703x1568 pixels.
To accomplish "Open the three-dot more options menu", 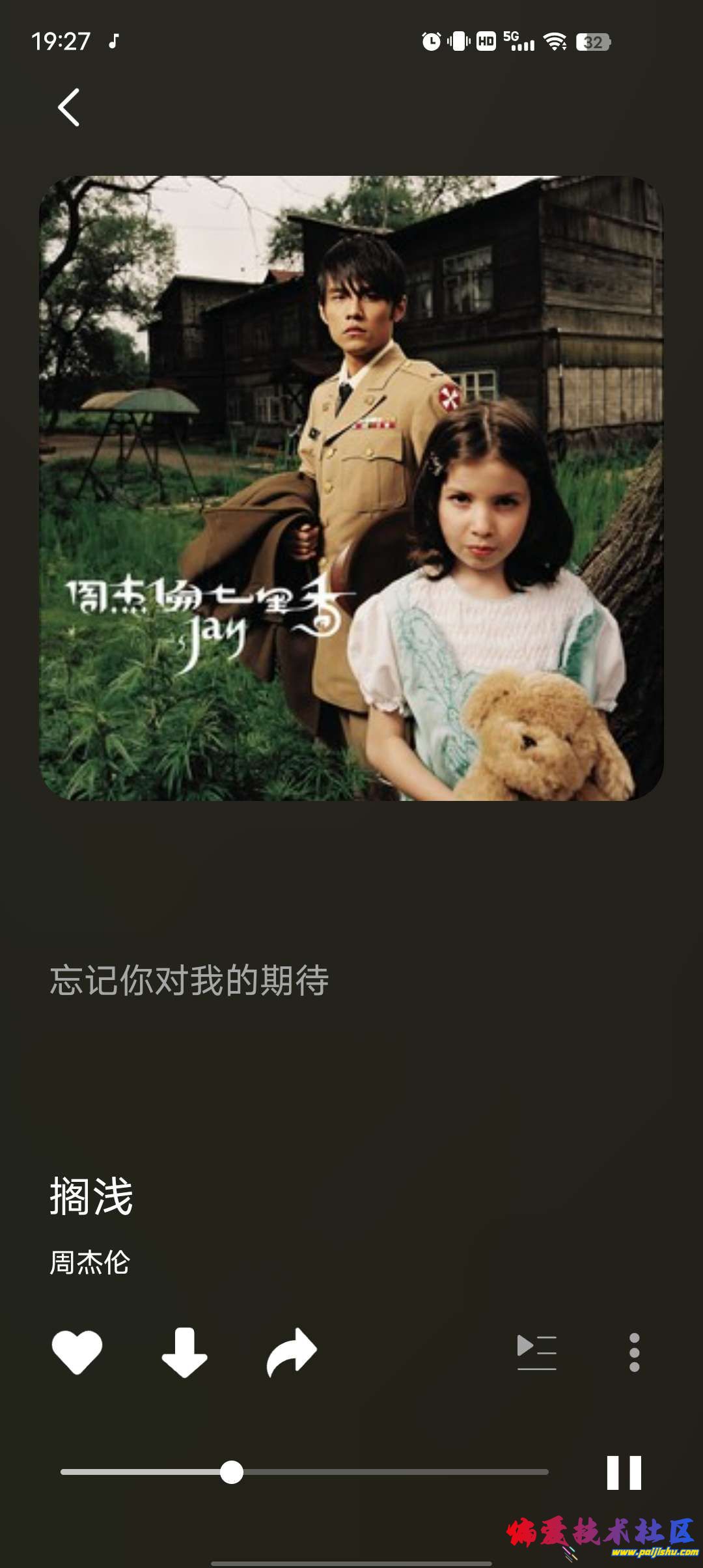I will (634, 1352).
